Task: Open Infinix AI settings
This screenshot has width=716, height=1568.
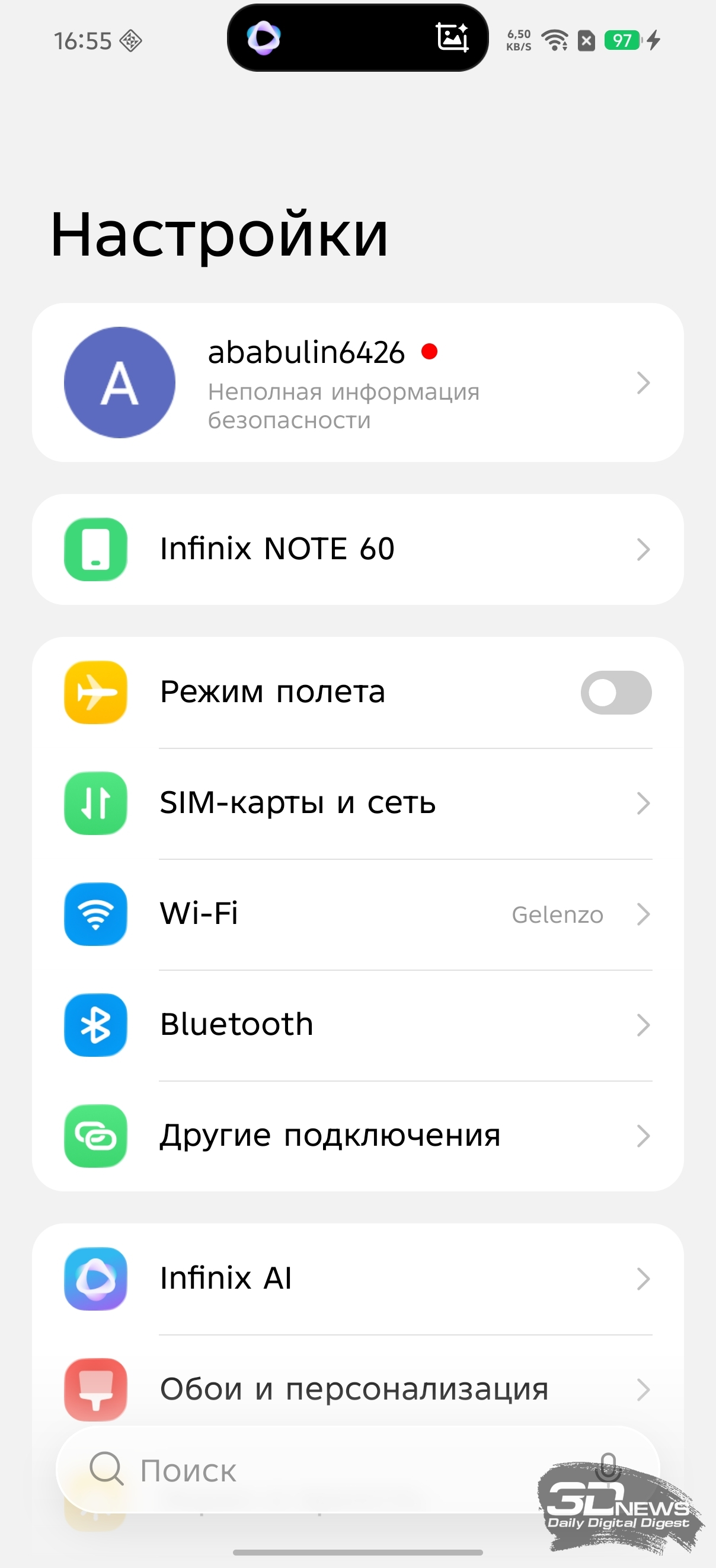Action: 357,1278
